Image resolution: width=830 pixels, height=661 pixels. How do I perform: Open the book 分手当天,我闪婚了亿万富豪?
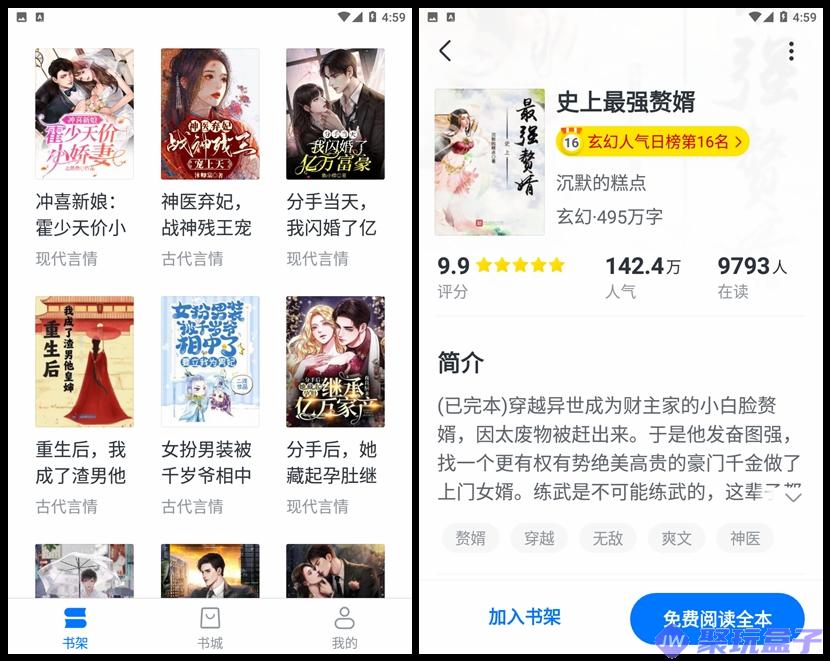pyautogui.click(x=335, y=115)
